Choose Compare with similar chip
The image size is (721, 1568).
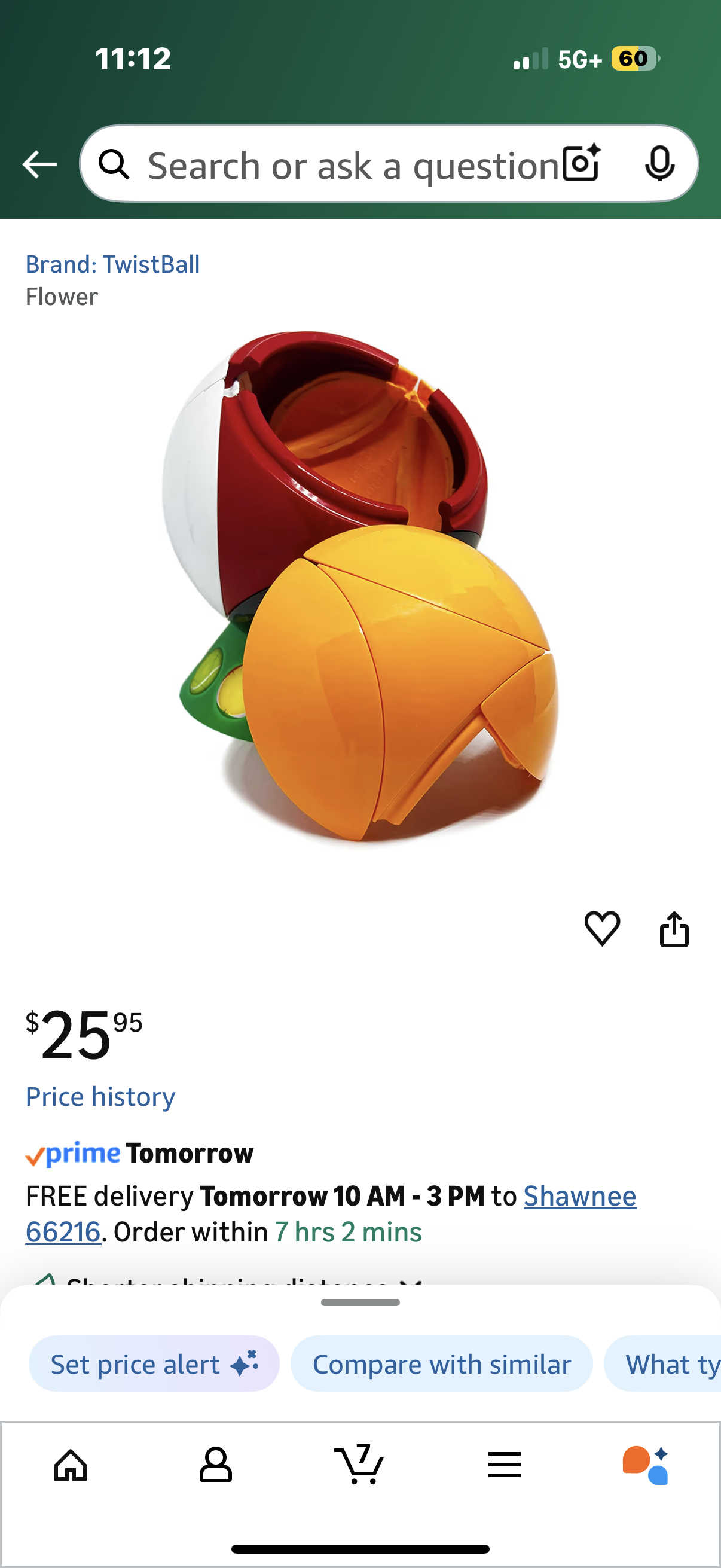(x=442, y=1364)
